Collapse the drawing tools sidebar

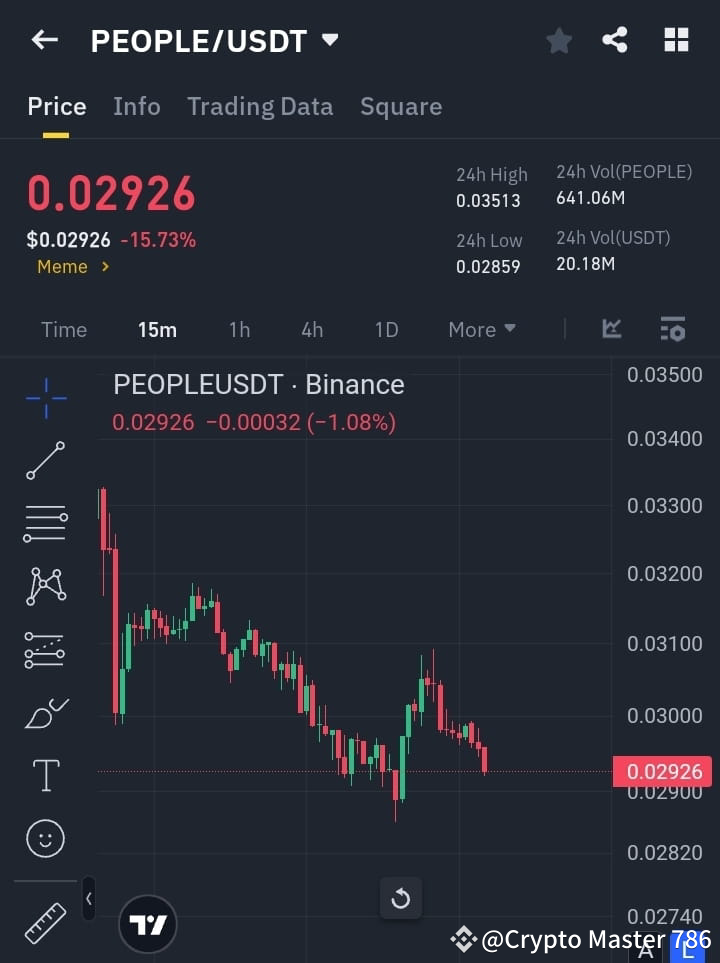click(x=88, y=898)
